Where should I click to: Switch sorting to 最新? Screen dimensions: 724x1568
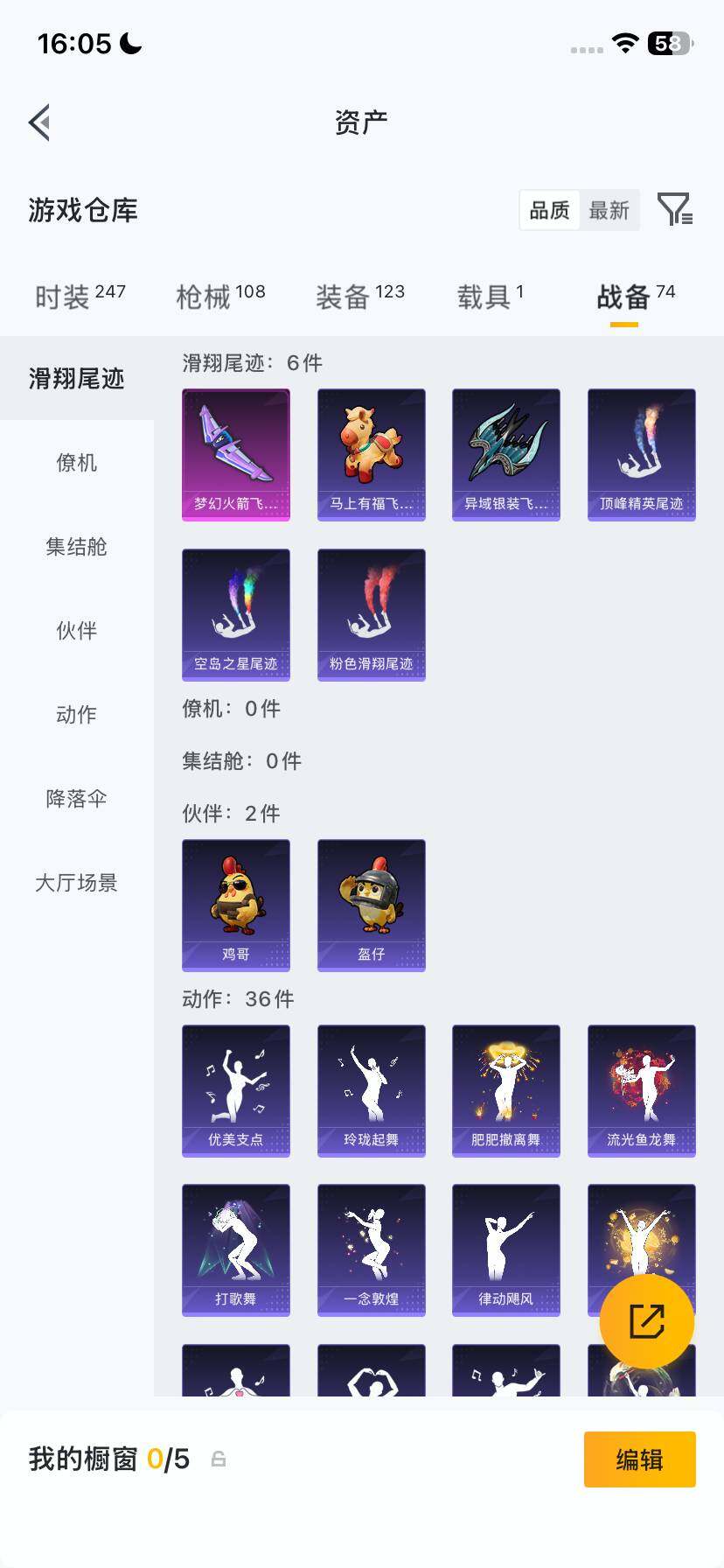pos(609,210)
